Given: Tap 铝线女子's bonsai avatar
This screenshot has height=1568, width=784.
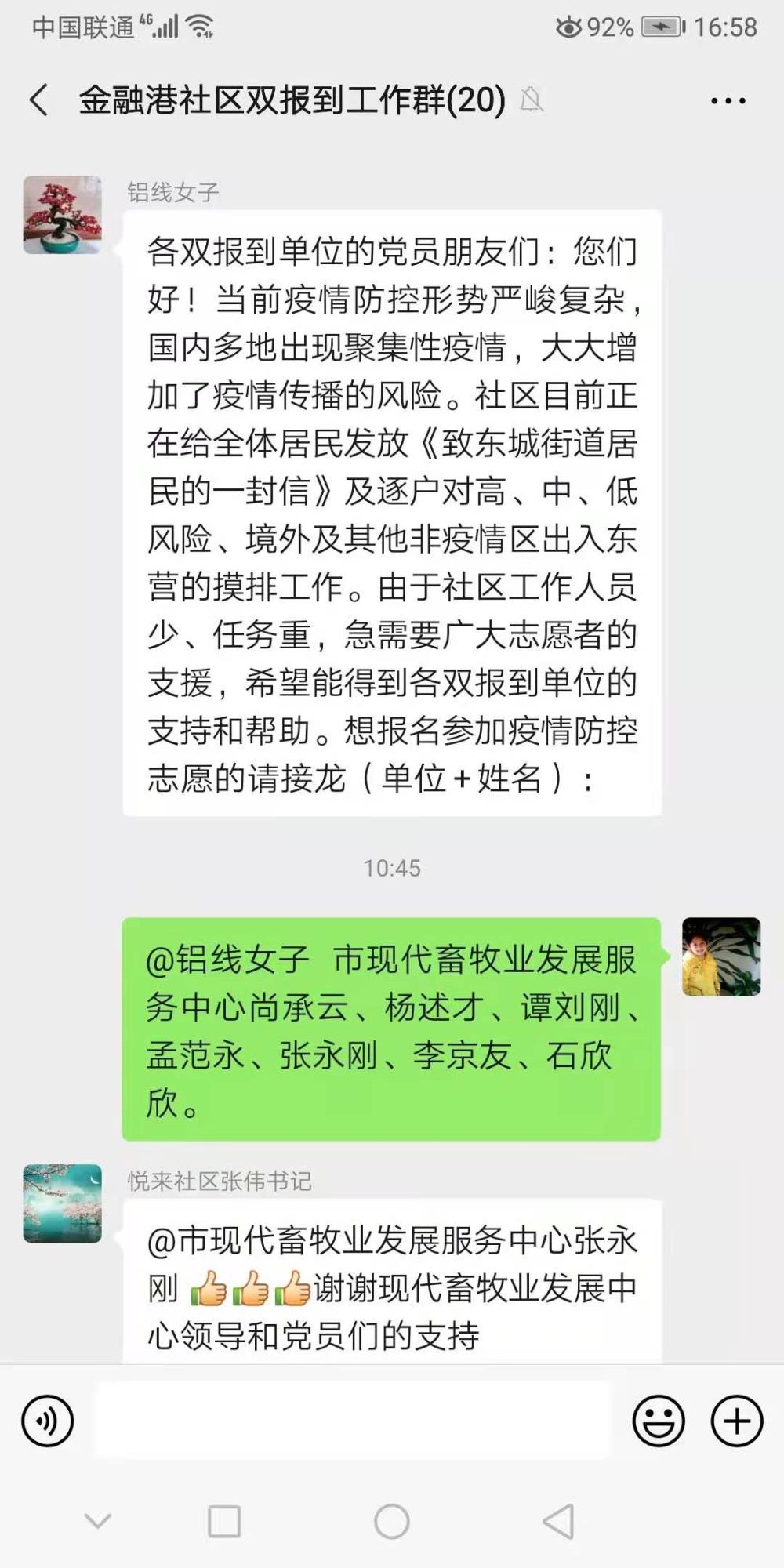Looking at the screenshot, I should coord(63,215).
